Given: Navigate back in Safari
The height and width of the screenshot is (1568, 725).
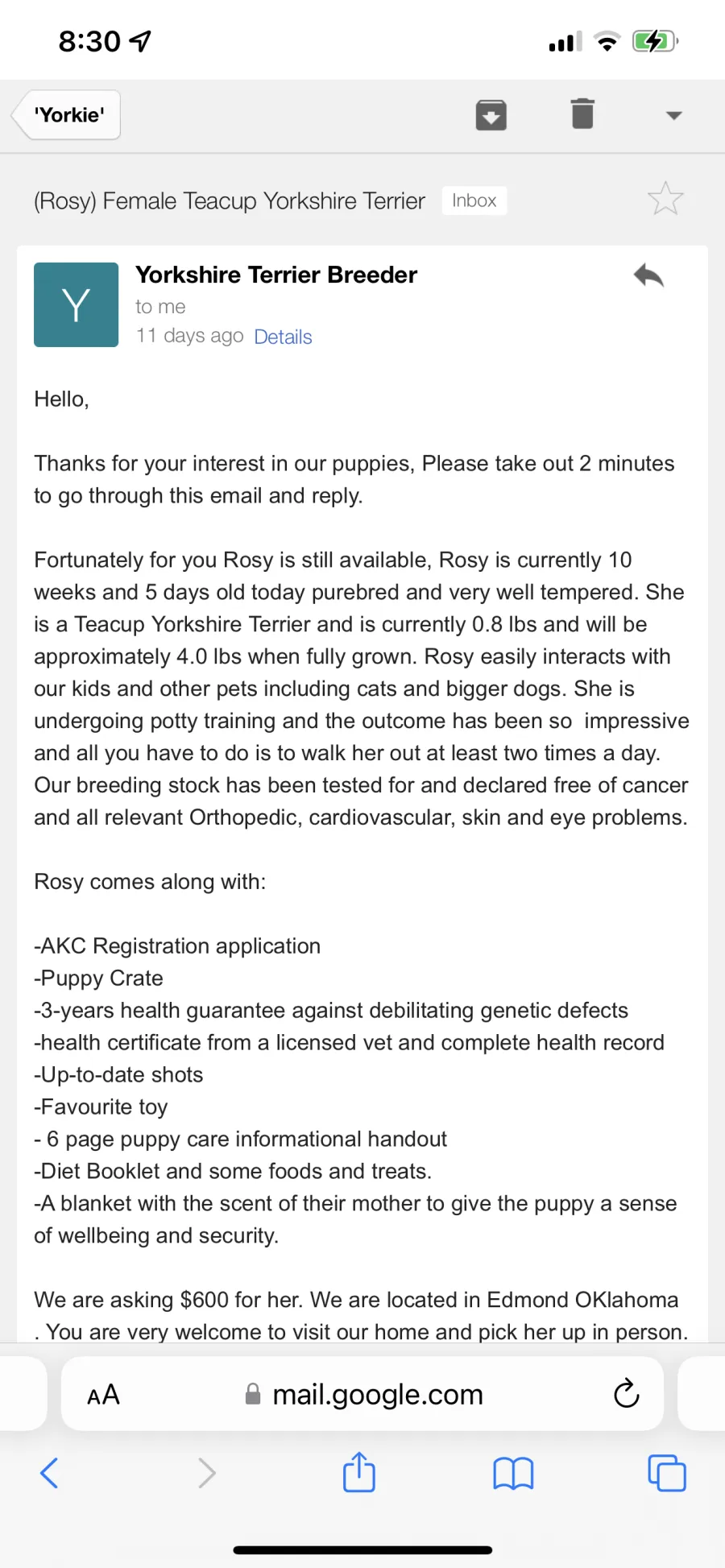Looking at the screenshot, I should click(49, 1473).
